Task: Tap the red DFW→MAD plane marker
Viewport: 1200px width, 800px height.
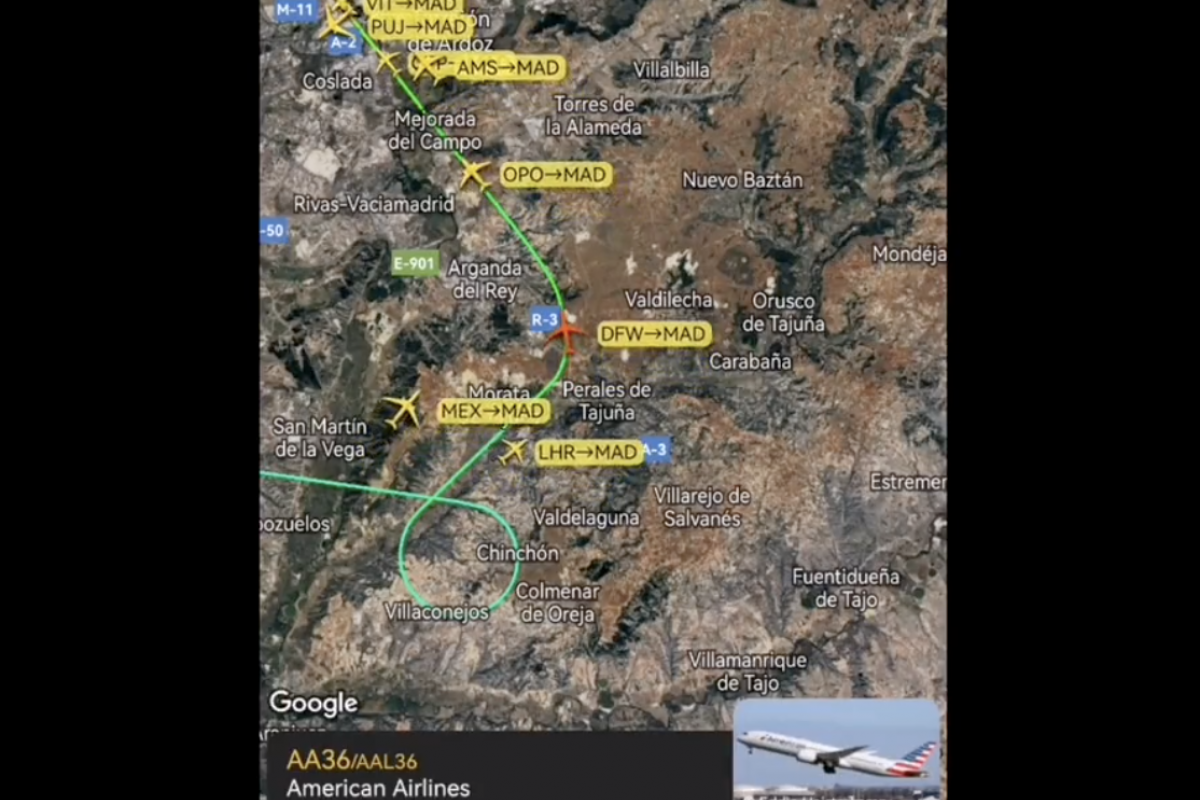Action: tap(566, 332)
